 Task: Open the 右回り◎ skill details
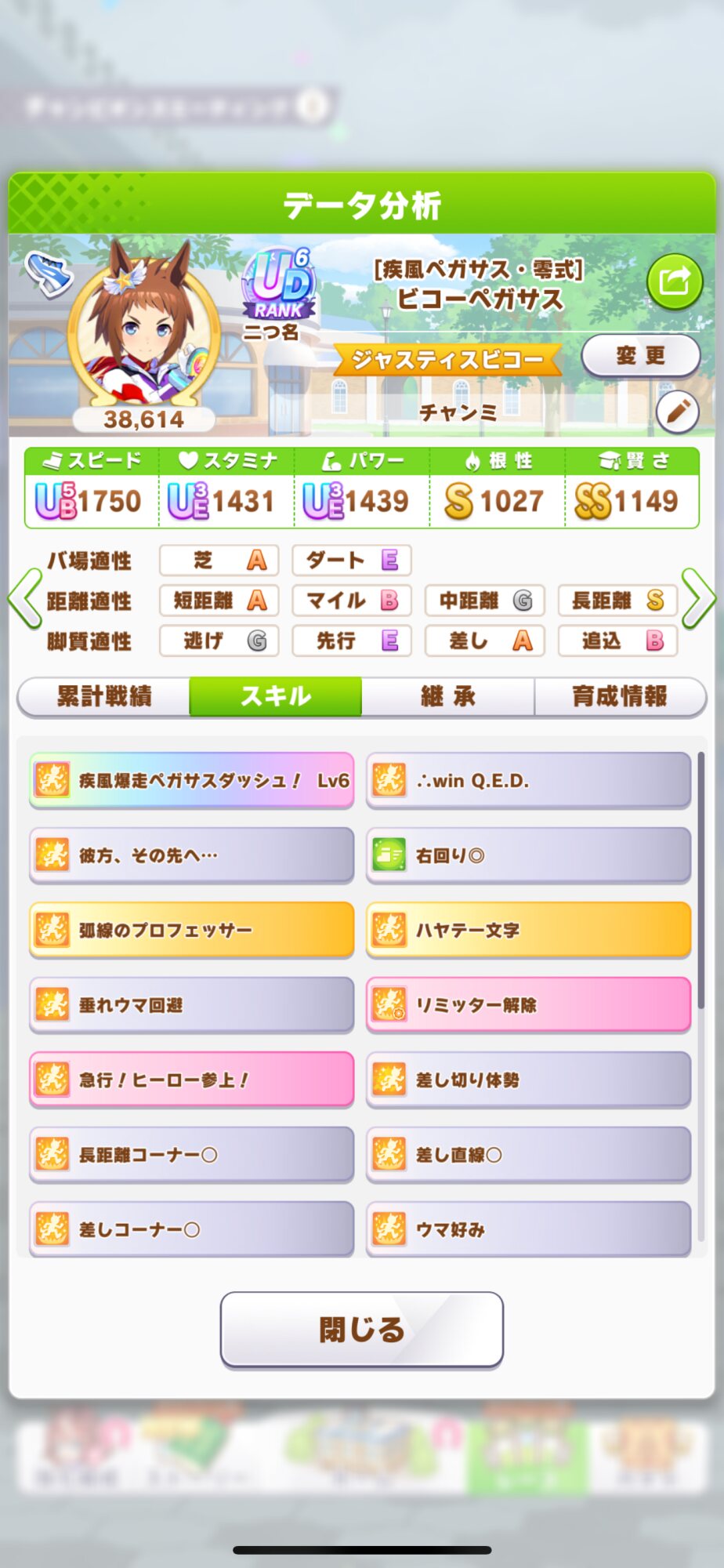[528, 855]
